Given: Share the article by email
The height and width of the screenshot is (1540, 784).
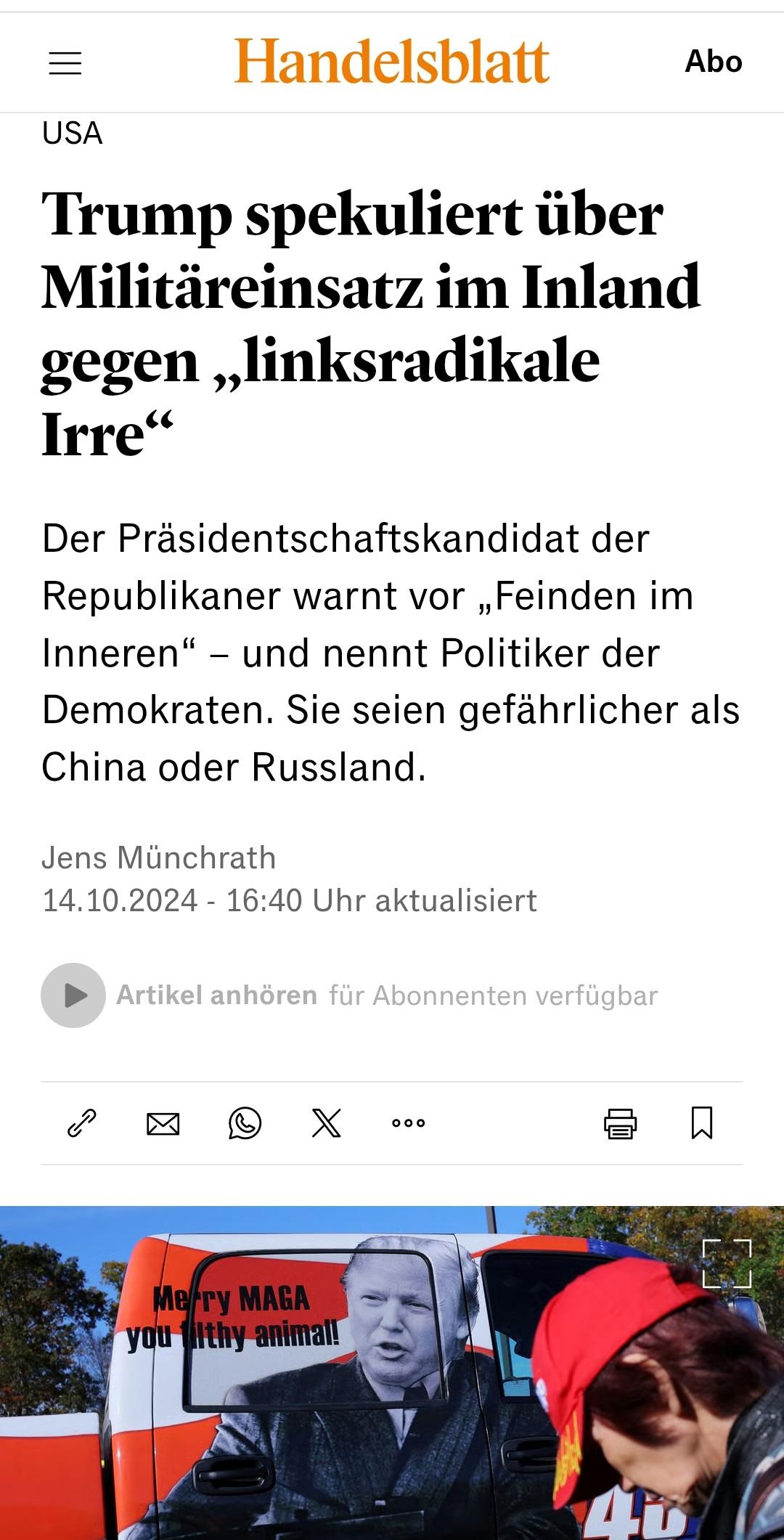Looking at the screenshot, I should point(163,1123).
